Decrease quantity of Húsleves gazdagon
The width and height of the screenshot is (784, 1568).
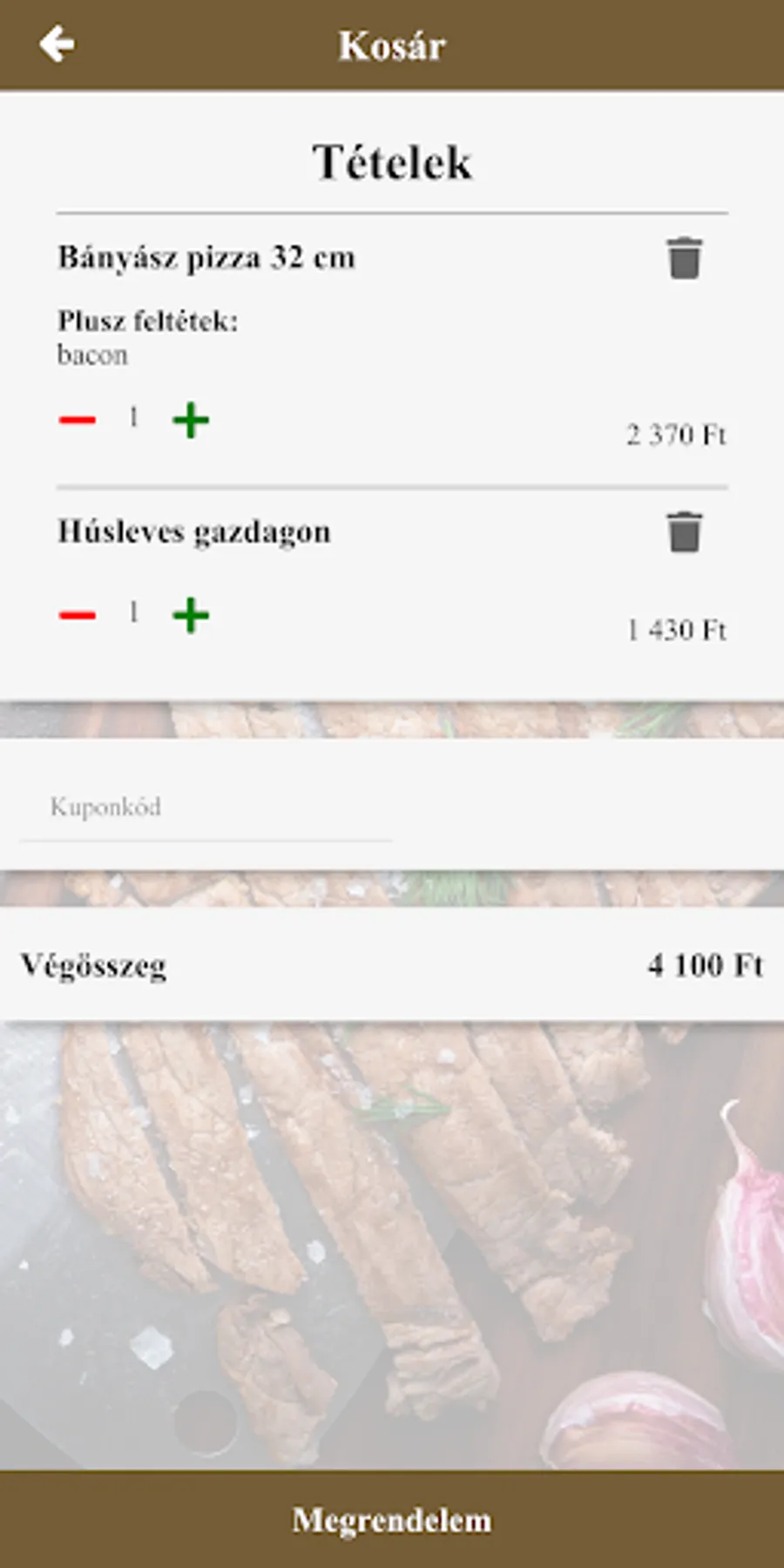78,615
